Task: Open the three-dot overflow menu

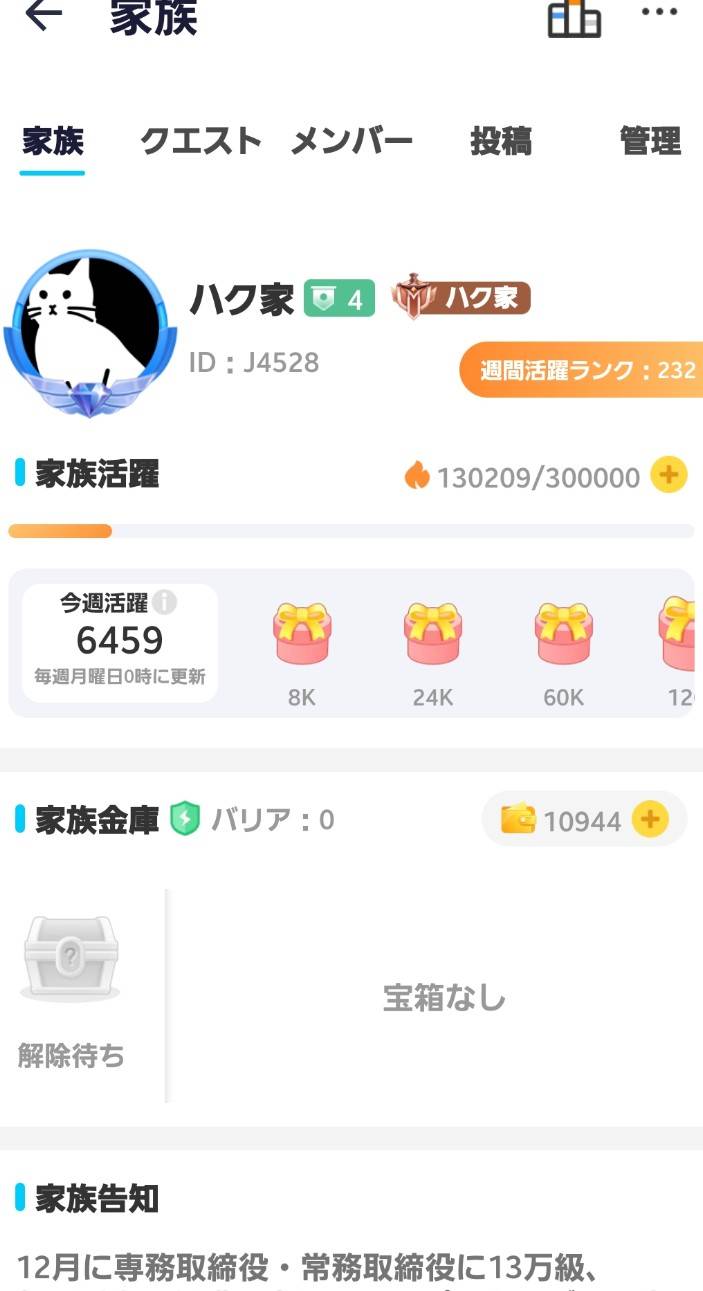Action: coord(659,13)
